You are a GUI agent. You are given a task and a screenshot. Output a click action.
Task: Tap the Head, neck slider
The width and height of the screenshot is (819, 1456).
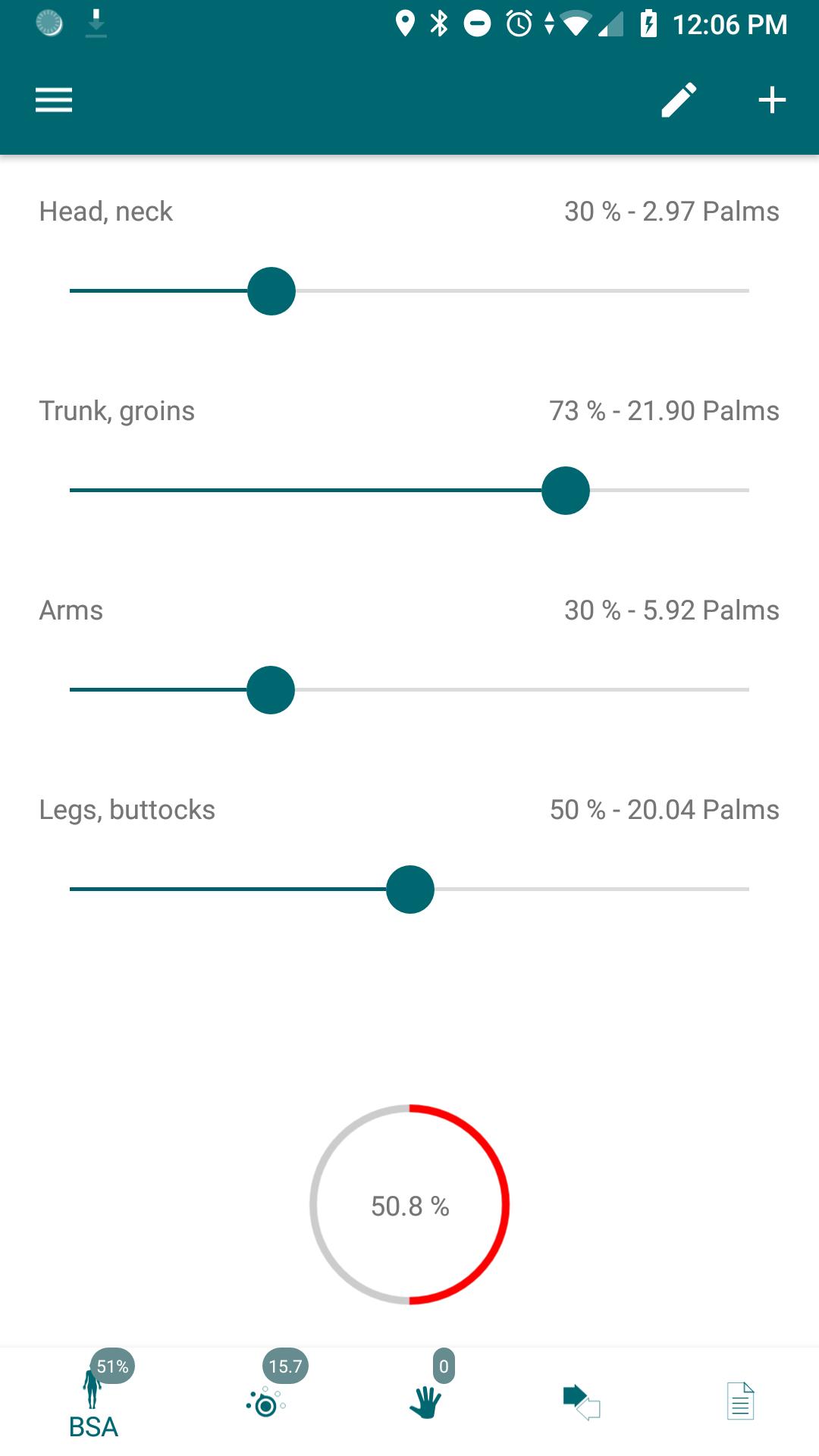[x=271, y=291]
